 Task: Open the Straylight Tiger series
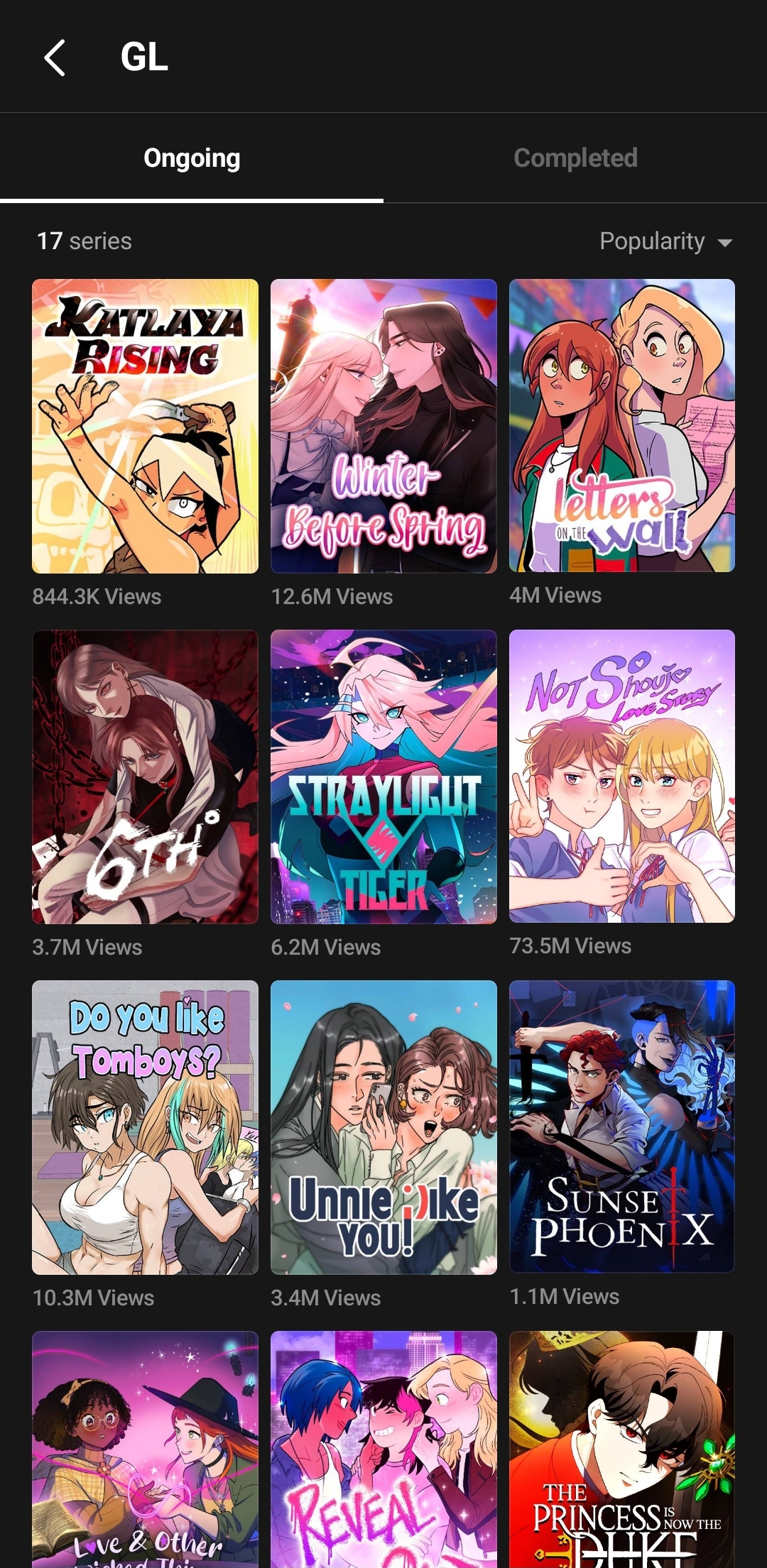tap(383, 777)
